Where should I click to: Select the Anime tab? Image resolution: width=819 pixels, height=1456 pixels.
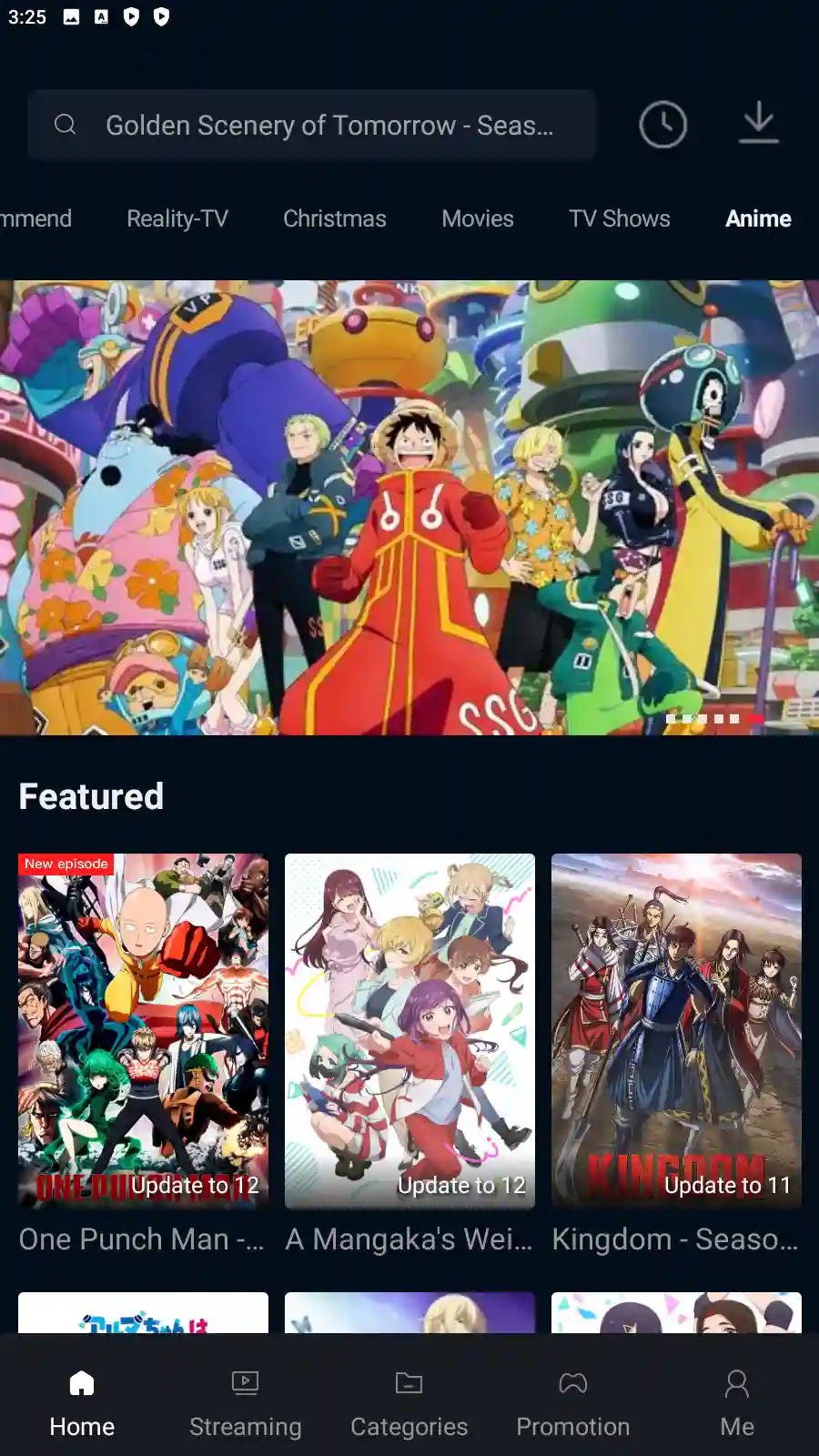(758, 218)
